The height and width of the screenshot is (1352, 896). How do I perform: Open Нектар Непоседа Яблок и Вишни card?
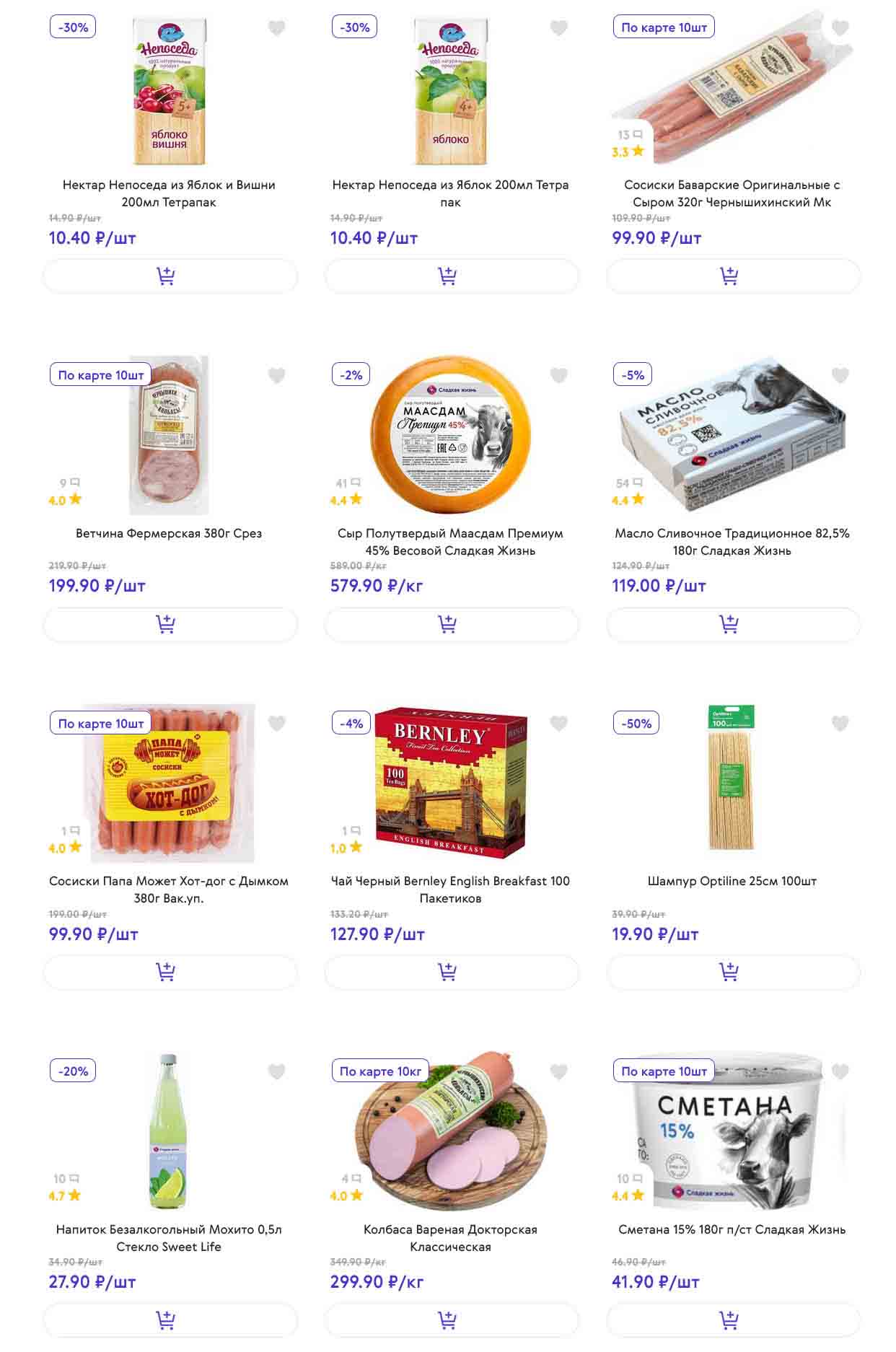[x=169, y=193]
